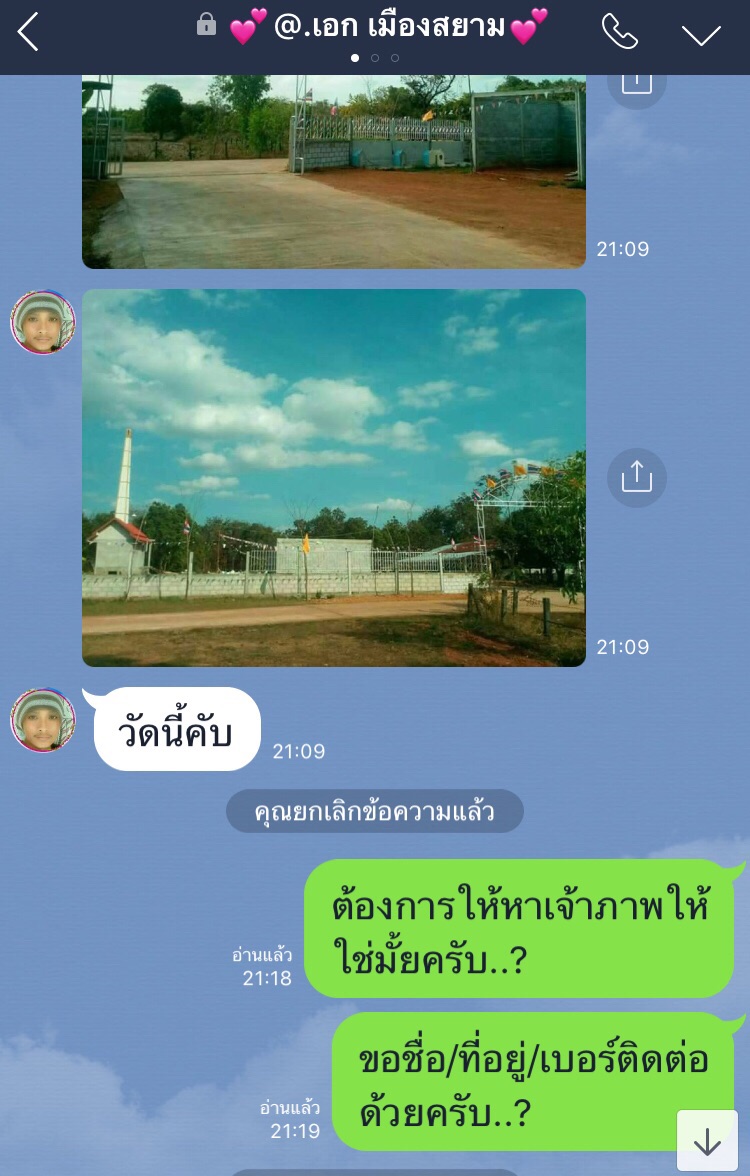Go back to the chat list
This screenshot has width=750, height=1176.
[29, 33]
